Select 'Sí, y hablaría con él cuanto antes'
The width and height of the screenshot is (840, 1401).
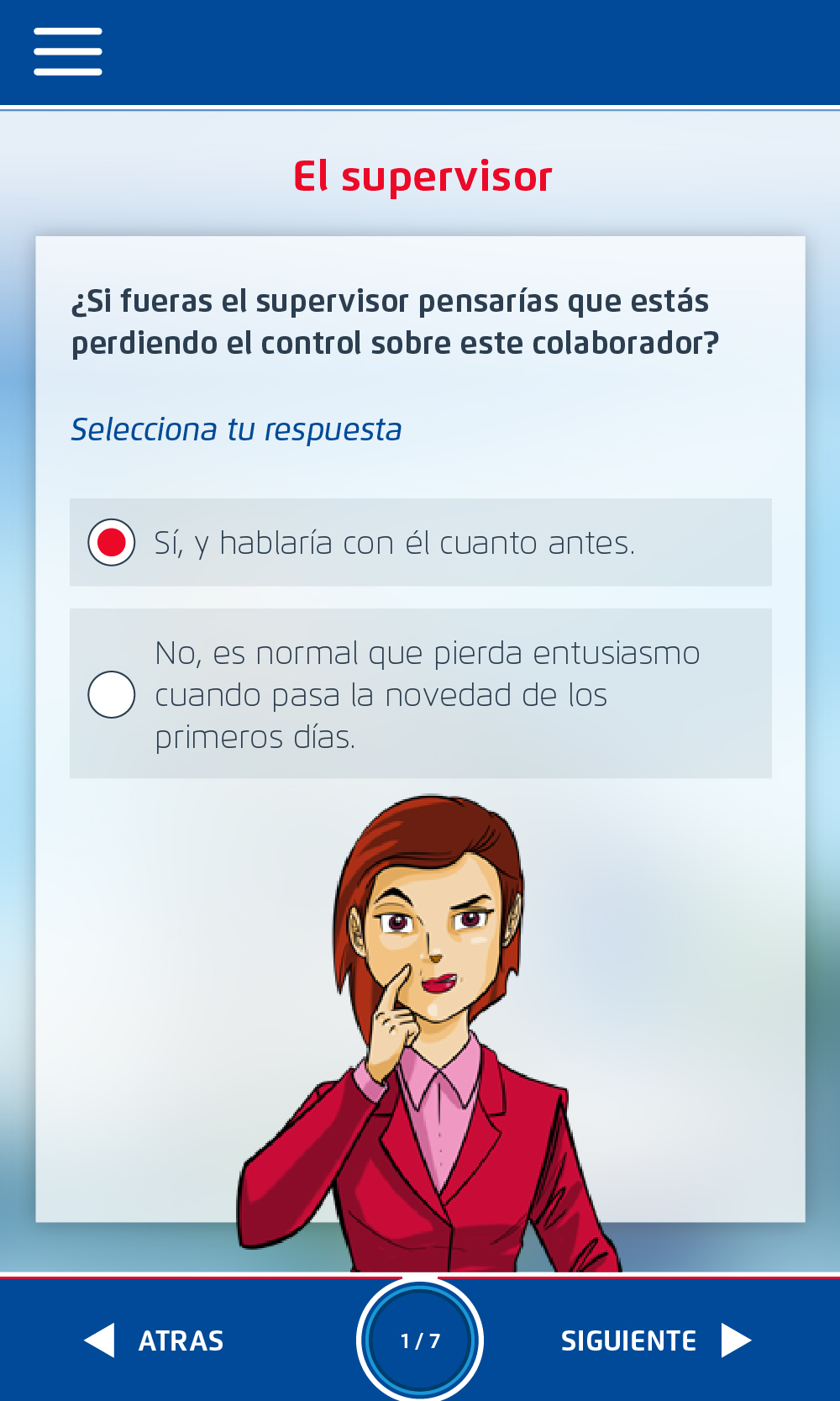112,543
